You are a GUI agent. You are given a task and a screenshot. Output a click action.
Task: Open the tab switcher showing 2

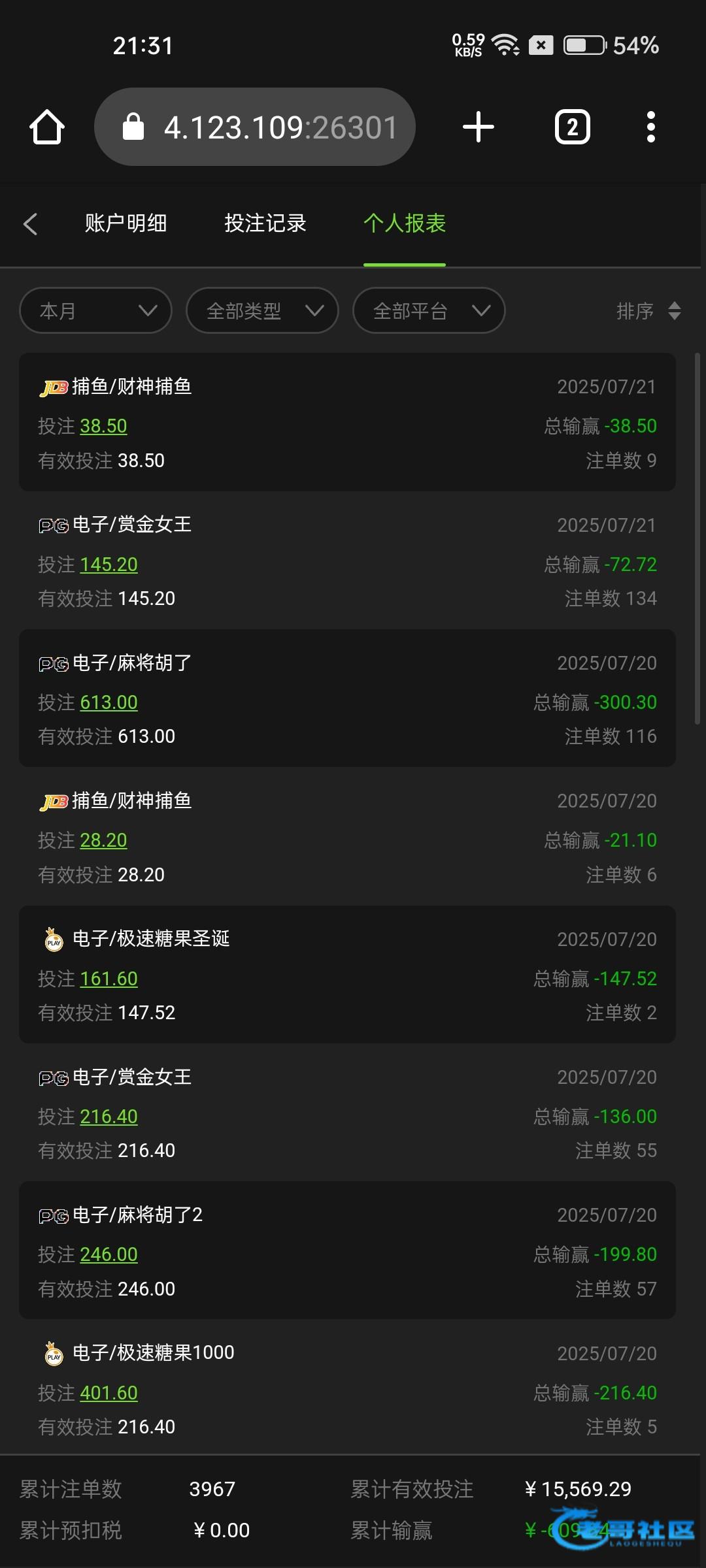tap(573, 127)
